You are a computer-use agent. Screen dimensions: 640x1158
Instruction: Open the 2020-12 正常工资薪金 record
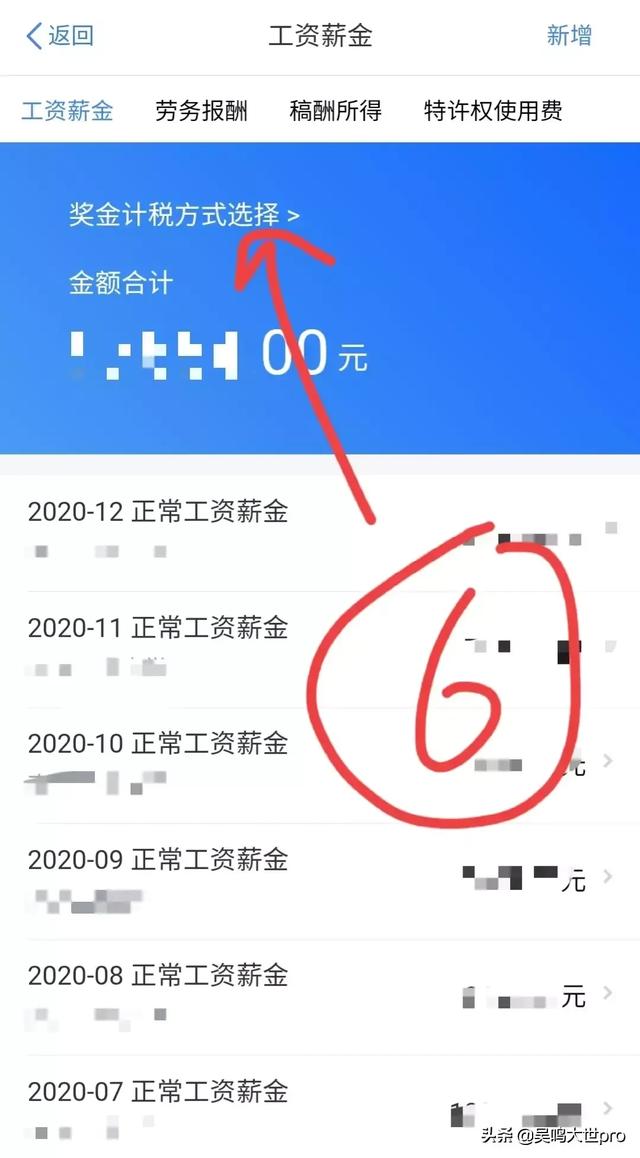click(320, 533)
